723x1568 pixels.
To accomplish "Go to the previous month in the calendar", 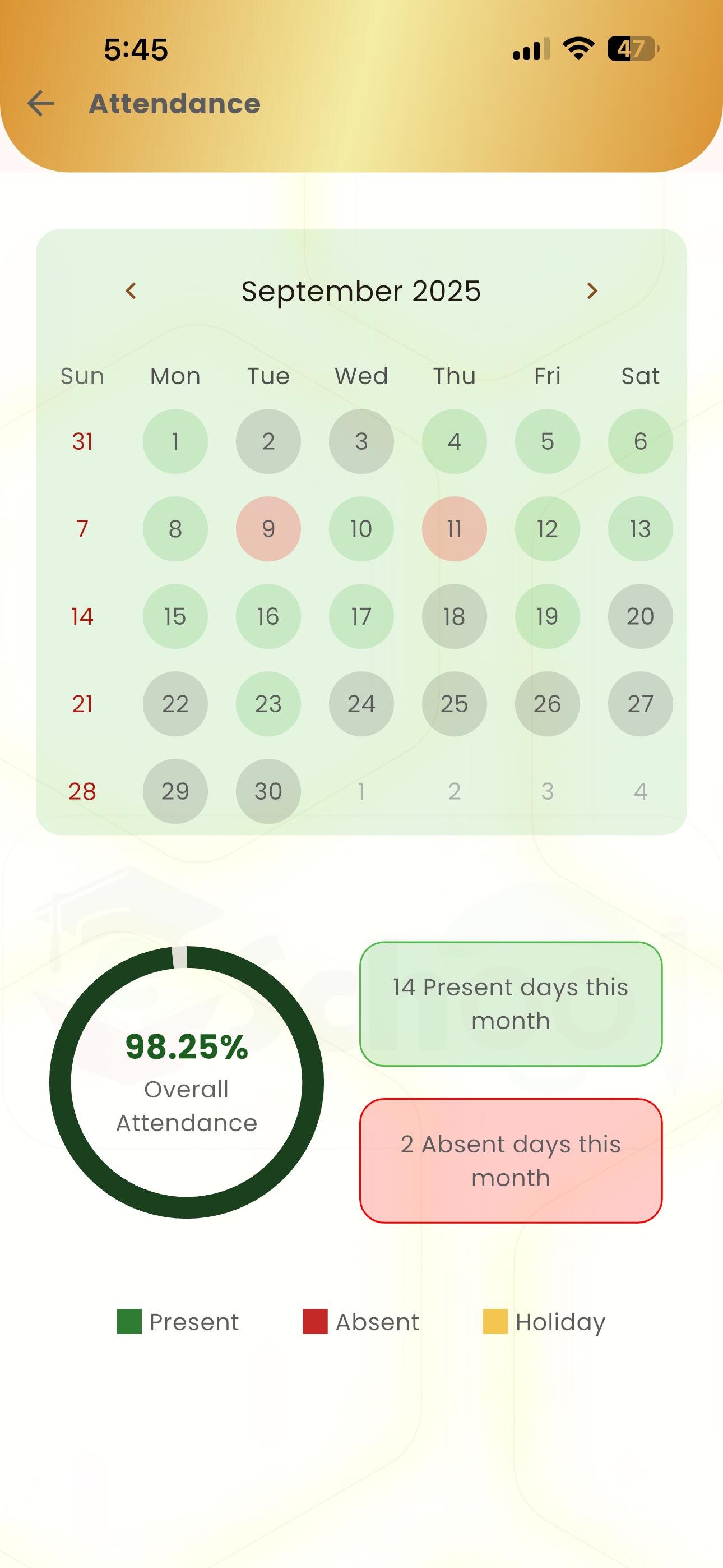I will point(131,291).
